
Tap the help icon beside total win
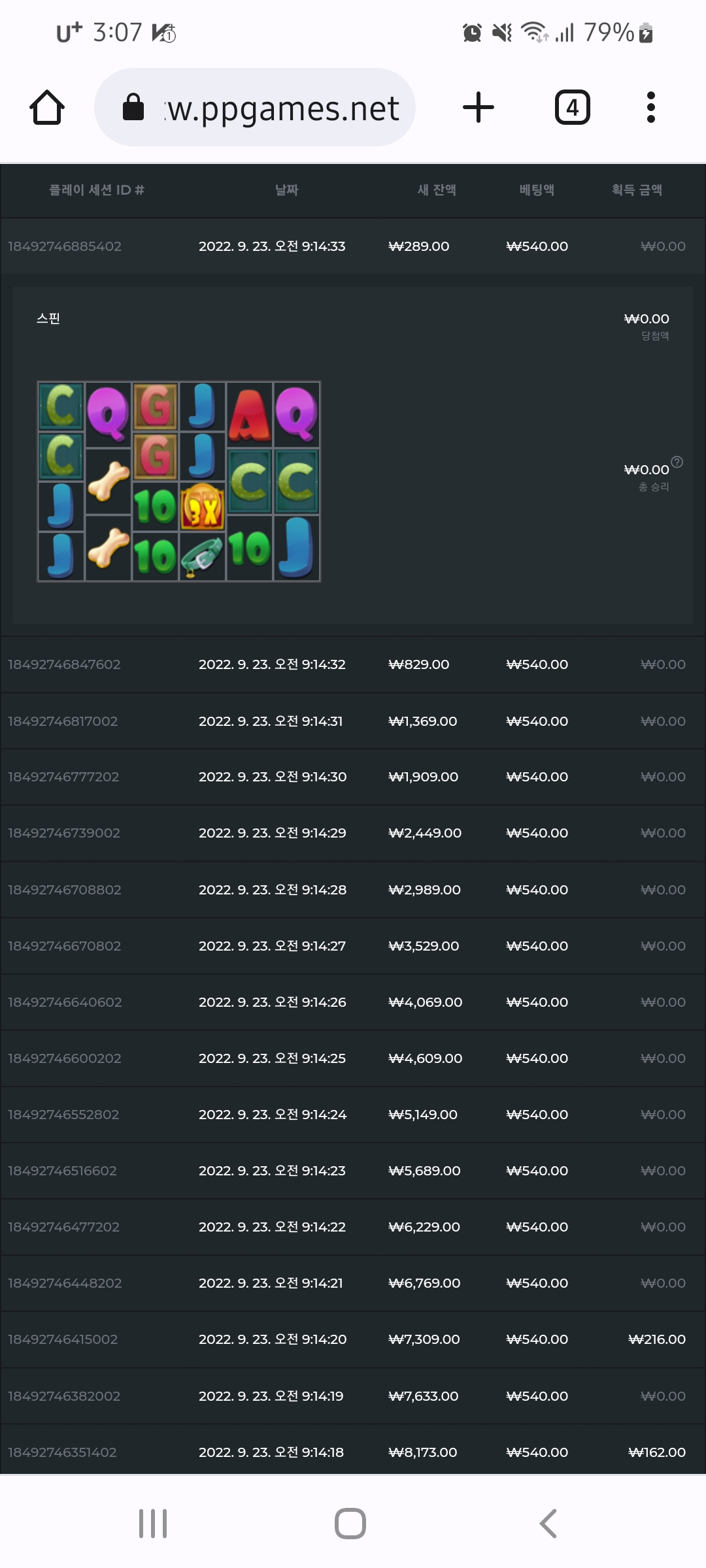(677, 462)
